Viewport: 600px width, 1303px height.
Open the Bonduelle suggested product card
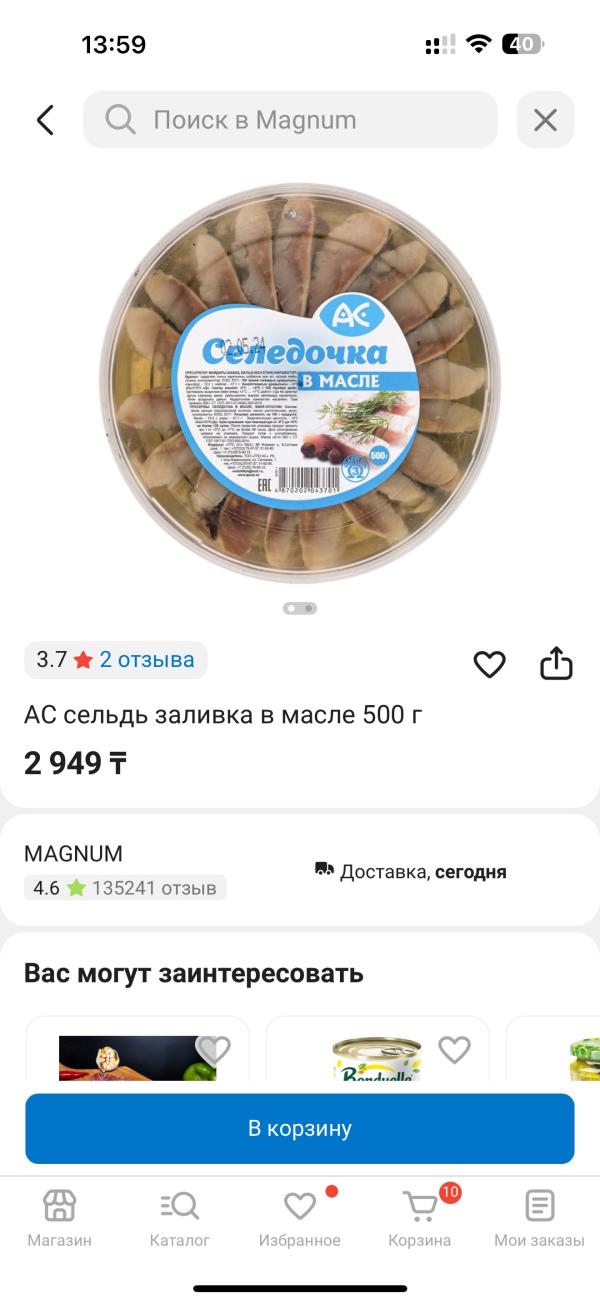tap(377, 1058)
